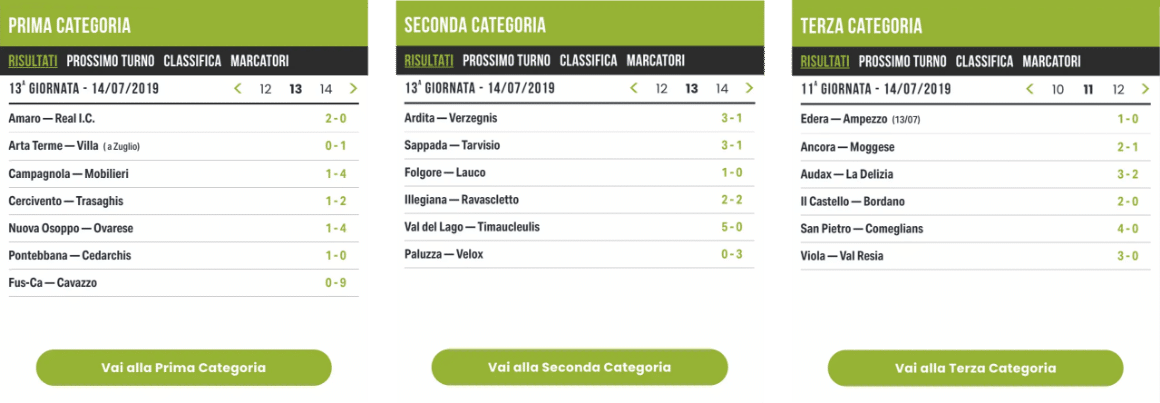Select matchday 10 in Terza Categoria

(x=1057, y=89)
